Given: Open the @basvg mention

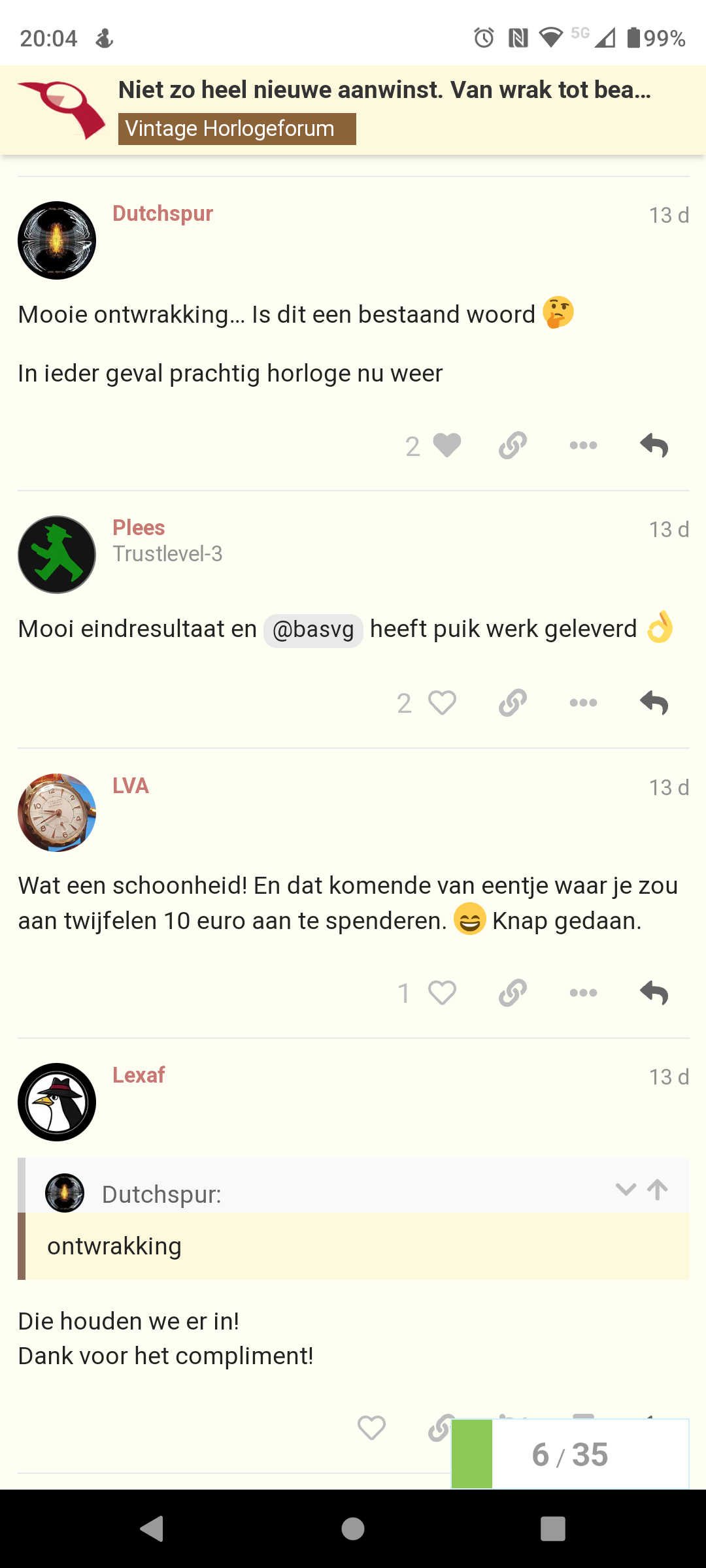Looking at the screenshot, I should [313, 630].
